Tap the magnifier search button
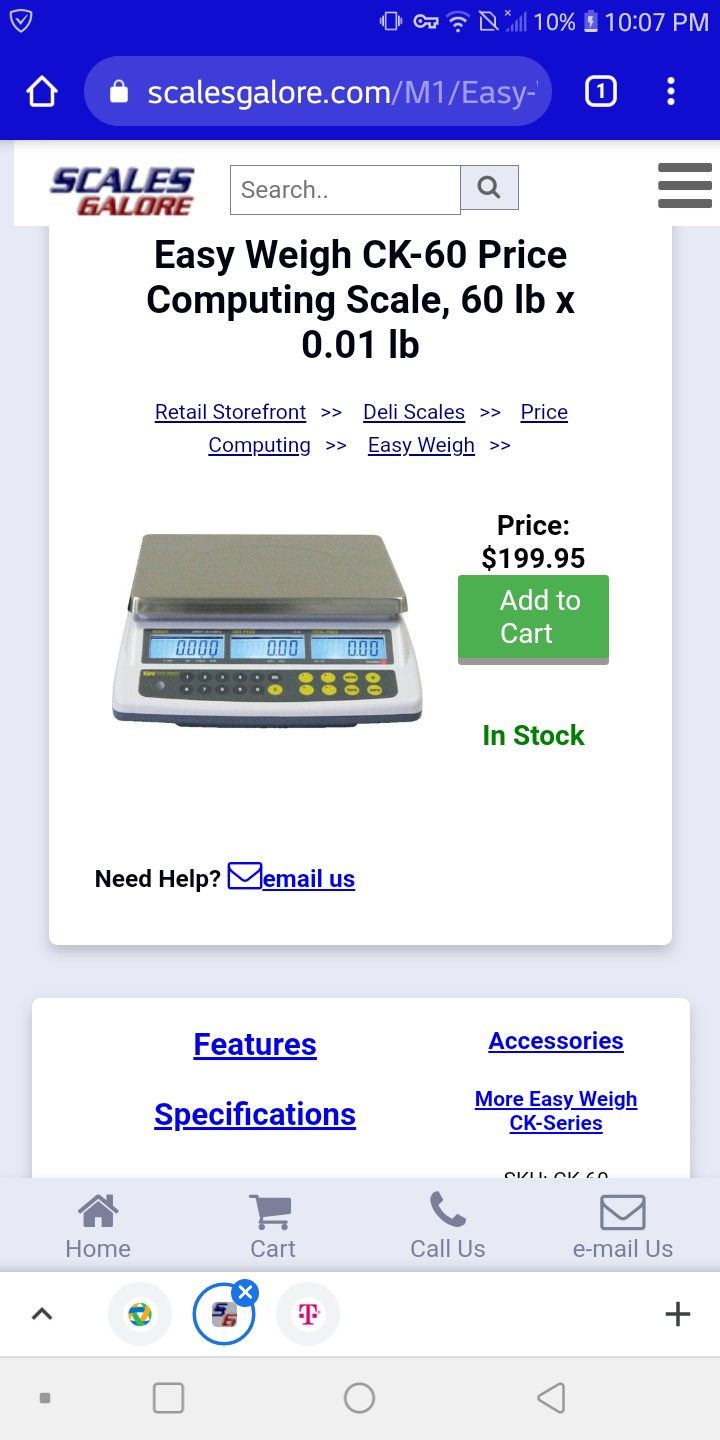720x1440 pixels. pyautogui.click(x=489, y=188)
